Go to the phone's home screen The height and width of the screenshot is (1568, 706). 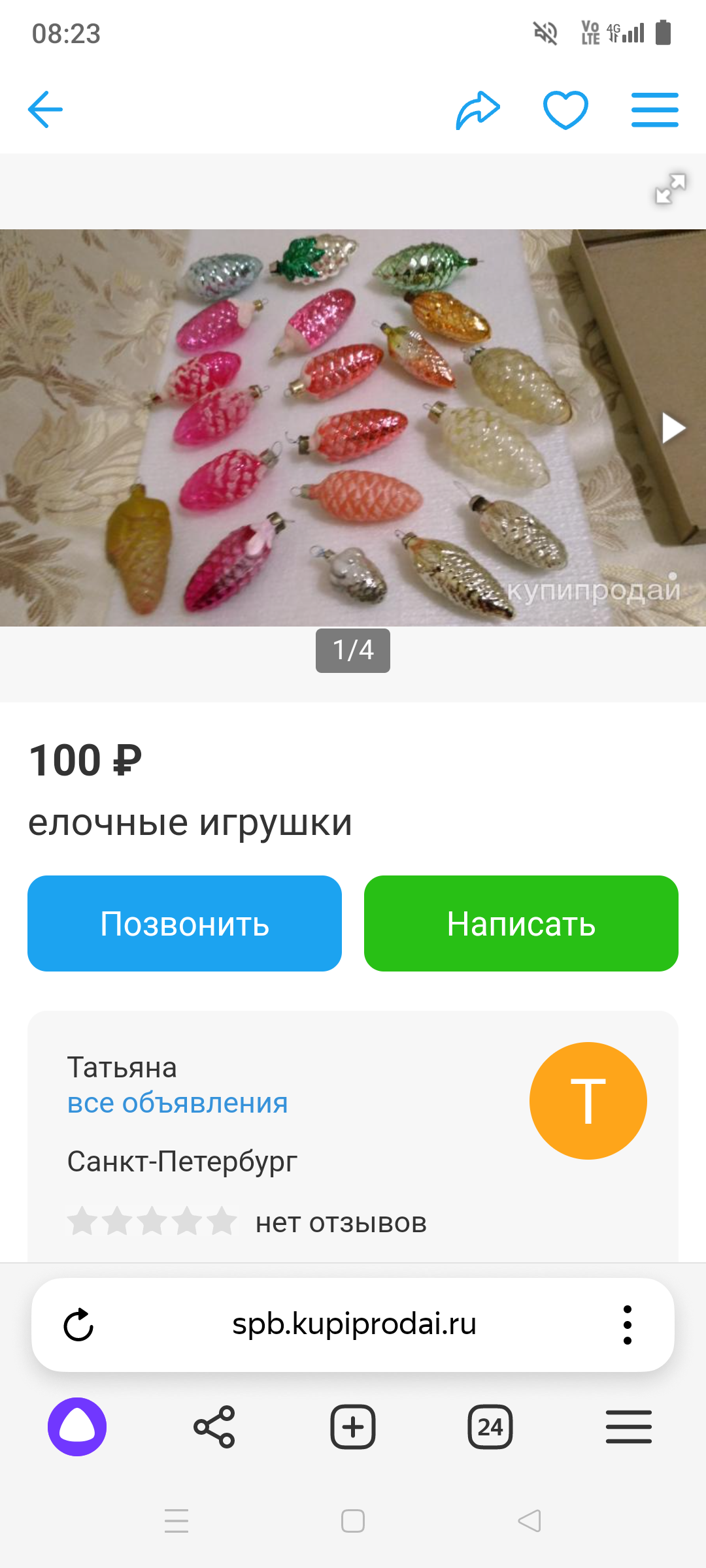pos(353,1521)
